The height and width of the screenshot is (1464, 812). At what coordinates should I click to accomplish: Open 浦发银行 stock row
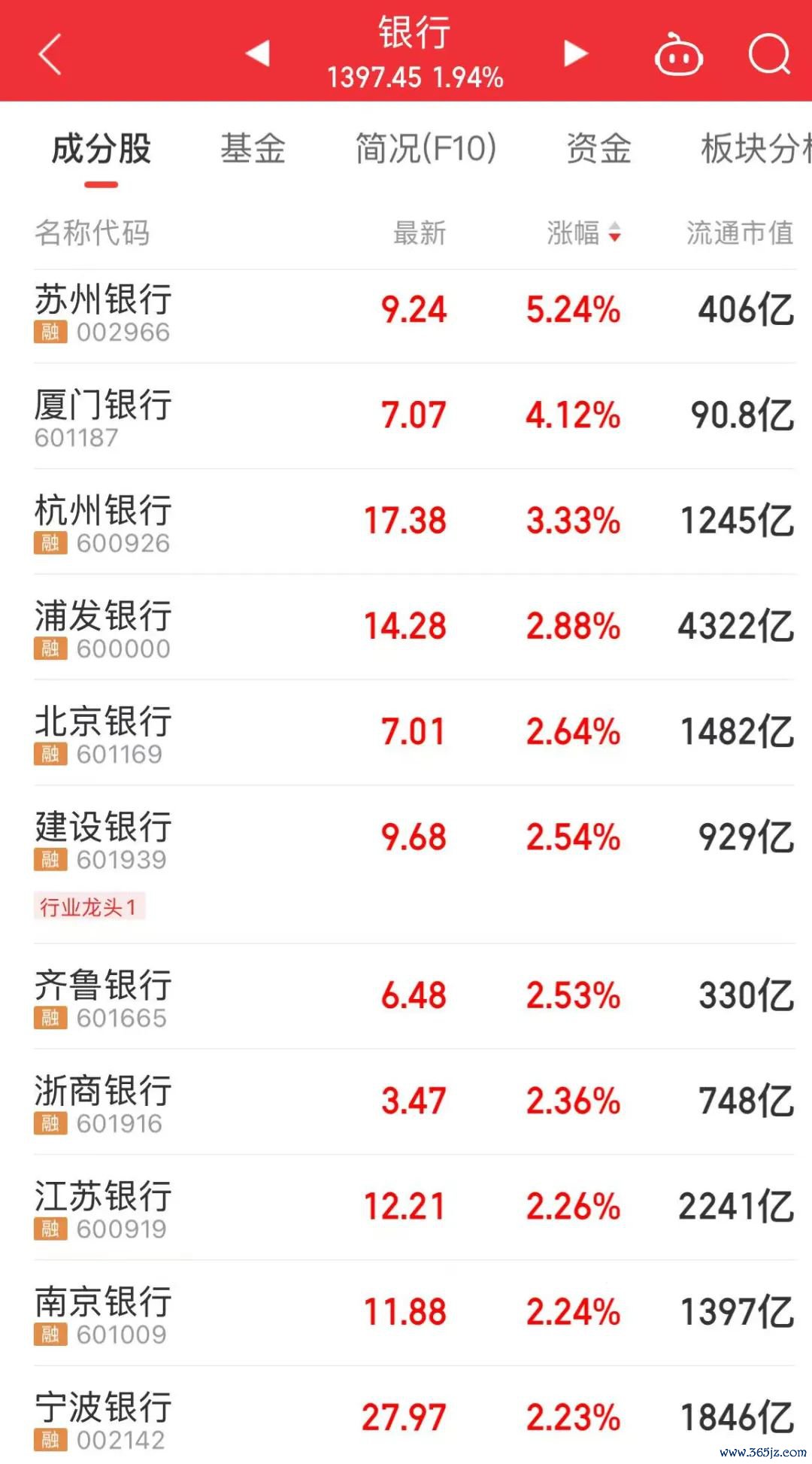[415, 627]
